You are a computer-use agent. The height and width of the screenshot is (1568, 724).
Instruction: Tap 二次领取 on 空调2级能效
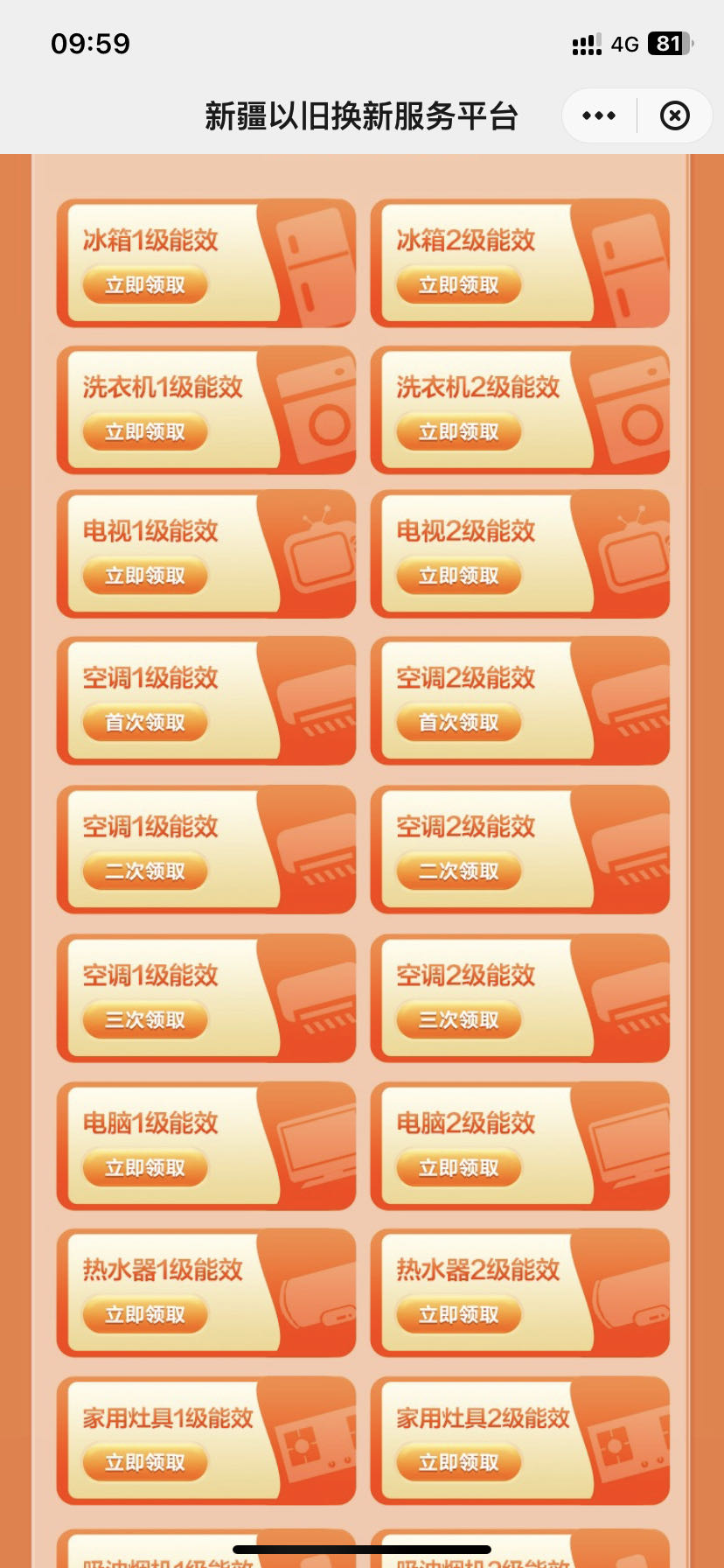click(x=459, y=871)
